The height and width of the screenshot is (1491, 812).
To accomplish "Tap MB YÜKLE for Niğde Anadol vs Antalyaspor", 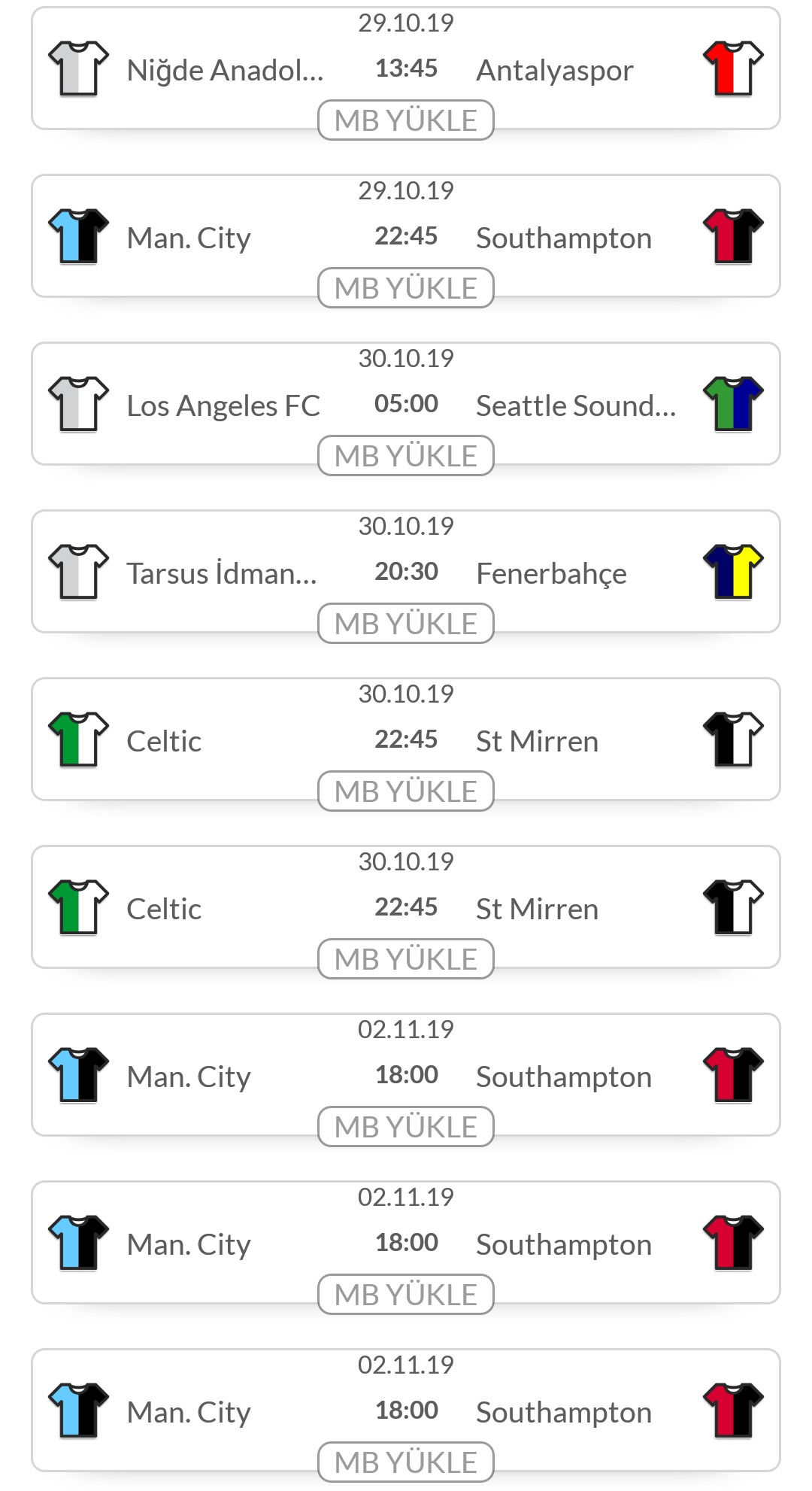I will click(406, 121).
